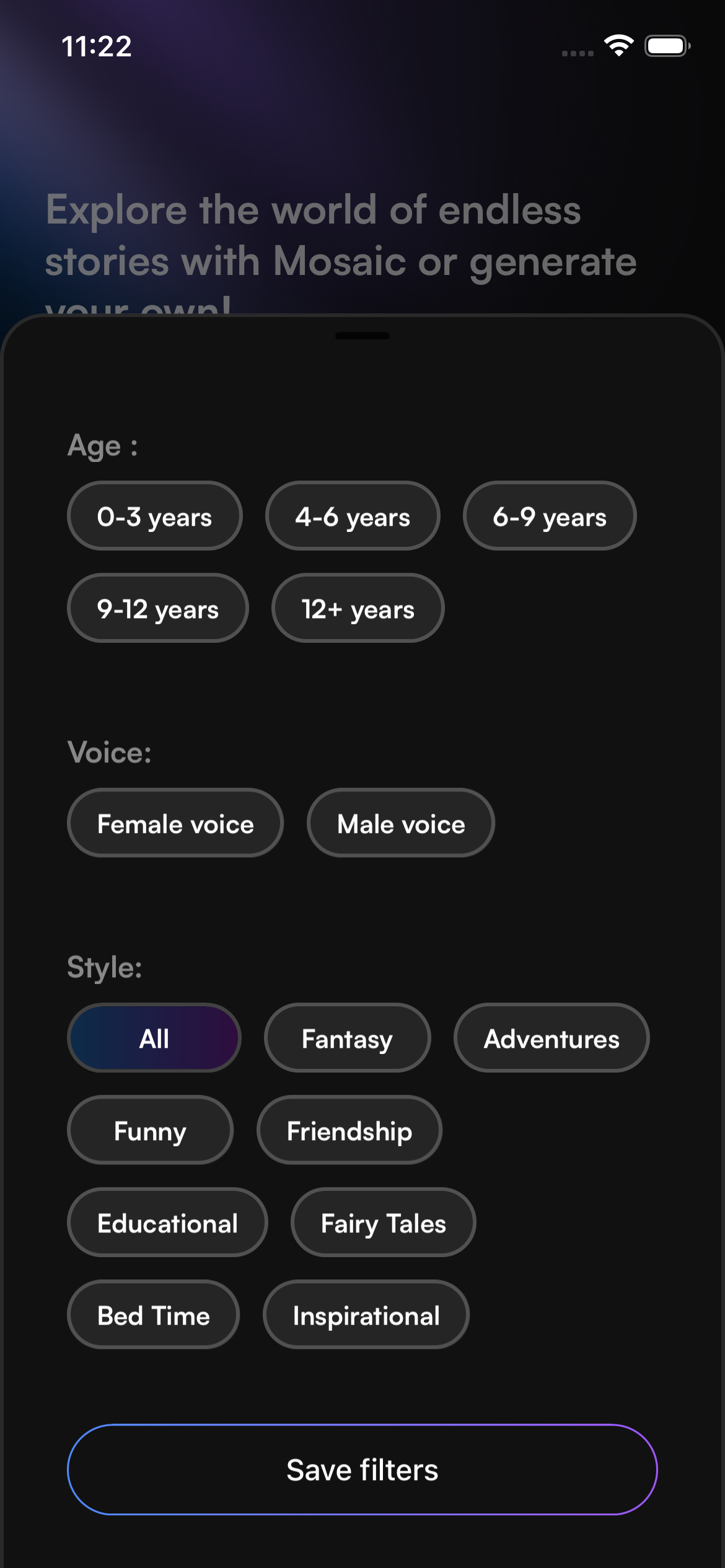Screen dimensions: 725x1568
Task: Enable the Female voice option
Action: click(x=174, y=824)
